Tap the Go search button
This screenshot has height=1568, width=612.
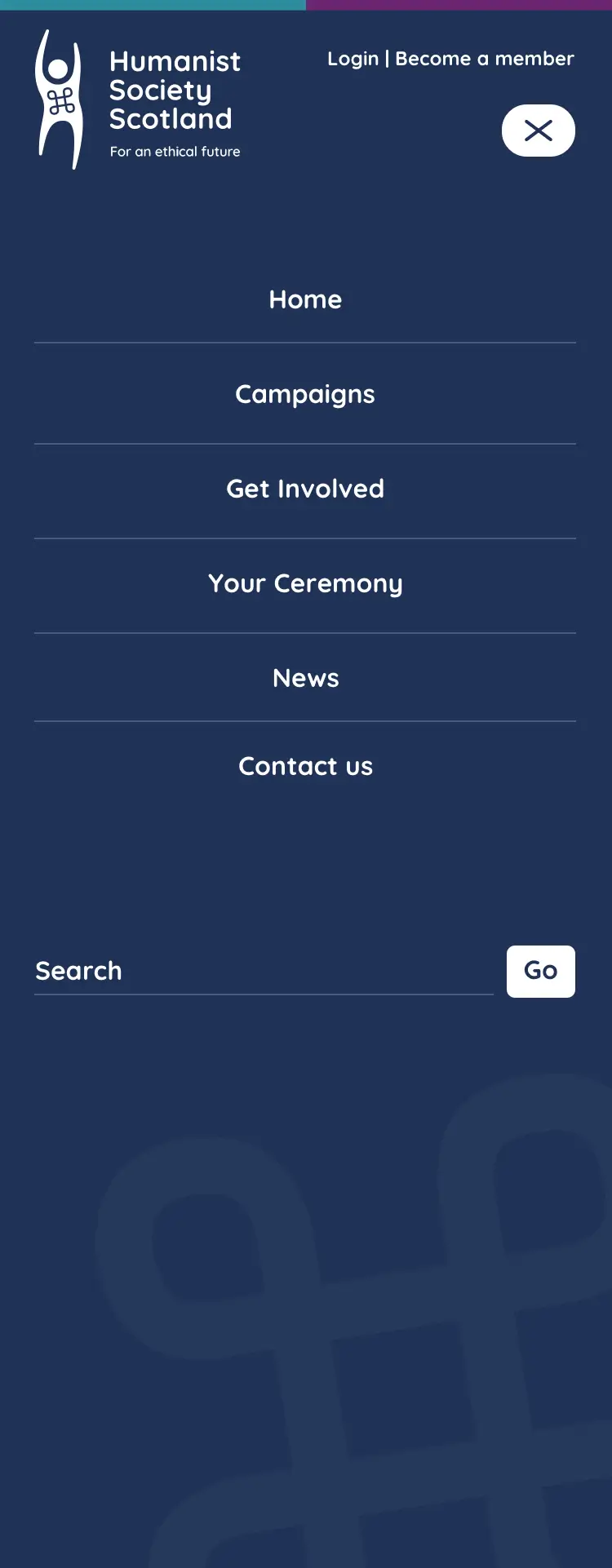click(540, 971)
